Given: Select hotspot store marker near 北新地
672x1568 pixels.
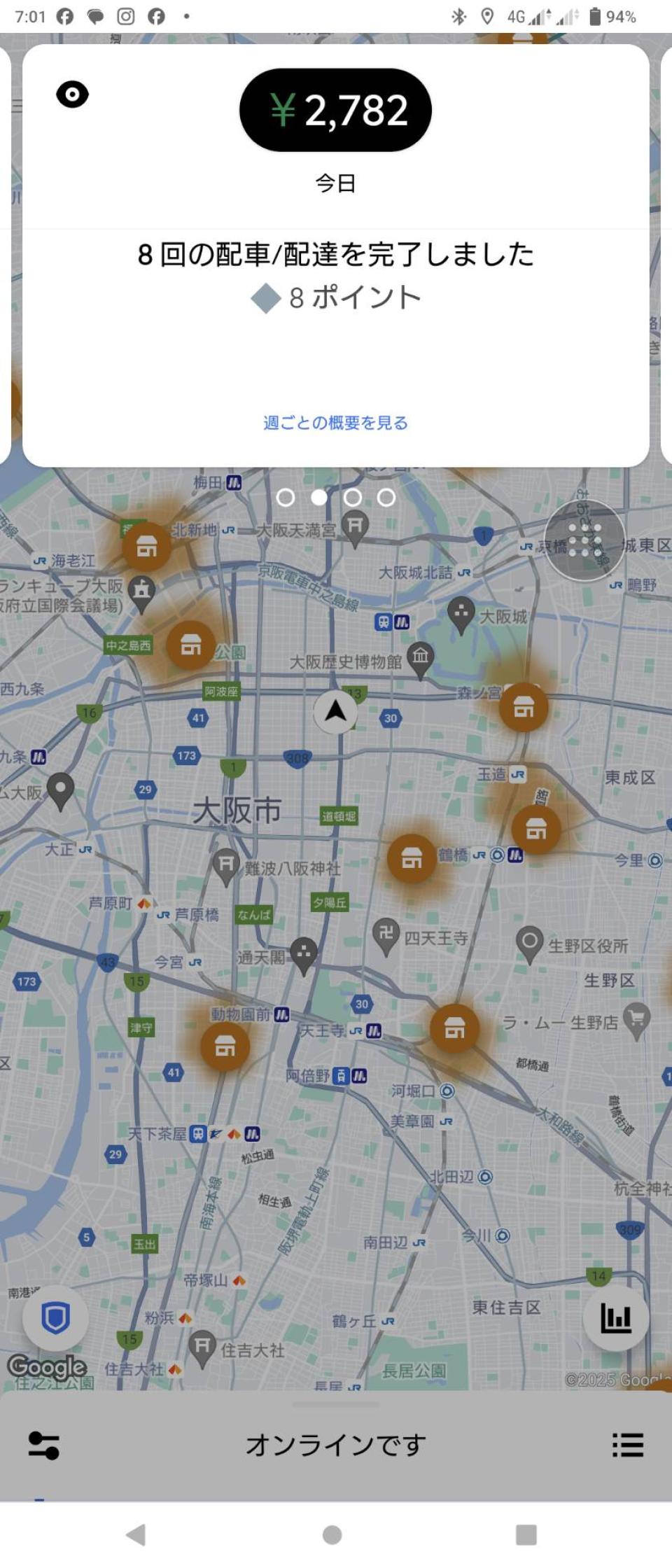Looking at the screenshot, I should pyautogui.click(x=146, y=546).
